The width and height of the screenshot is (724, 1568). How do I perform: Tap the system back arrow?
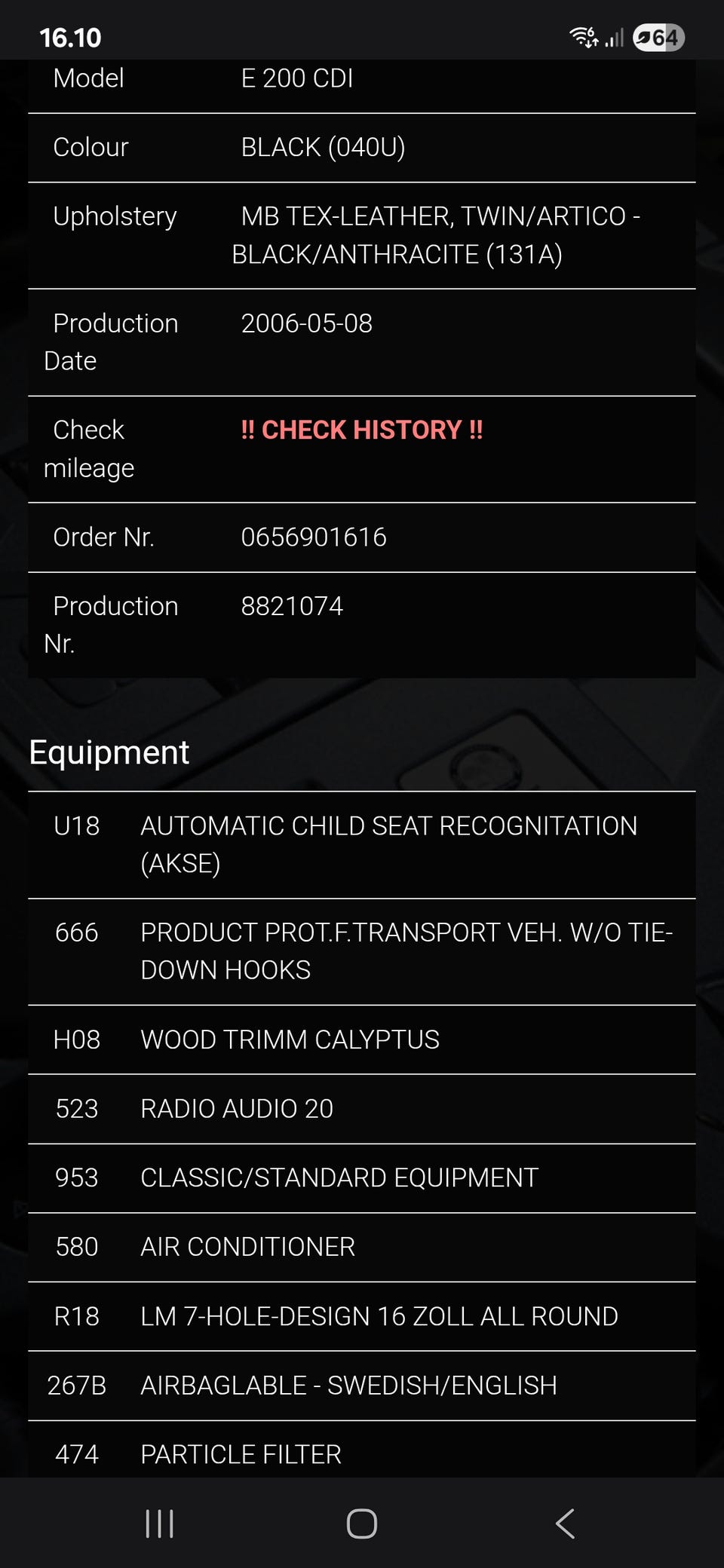pos(565,1524)
